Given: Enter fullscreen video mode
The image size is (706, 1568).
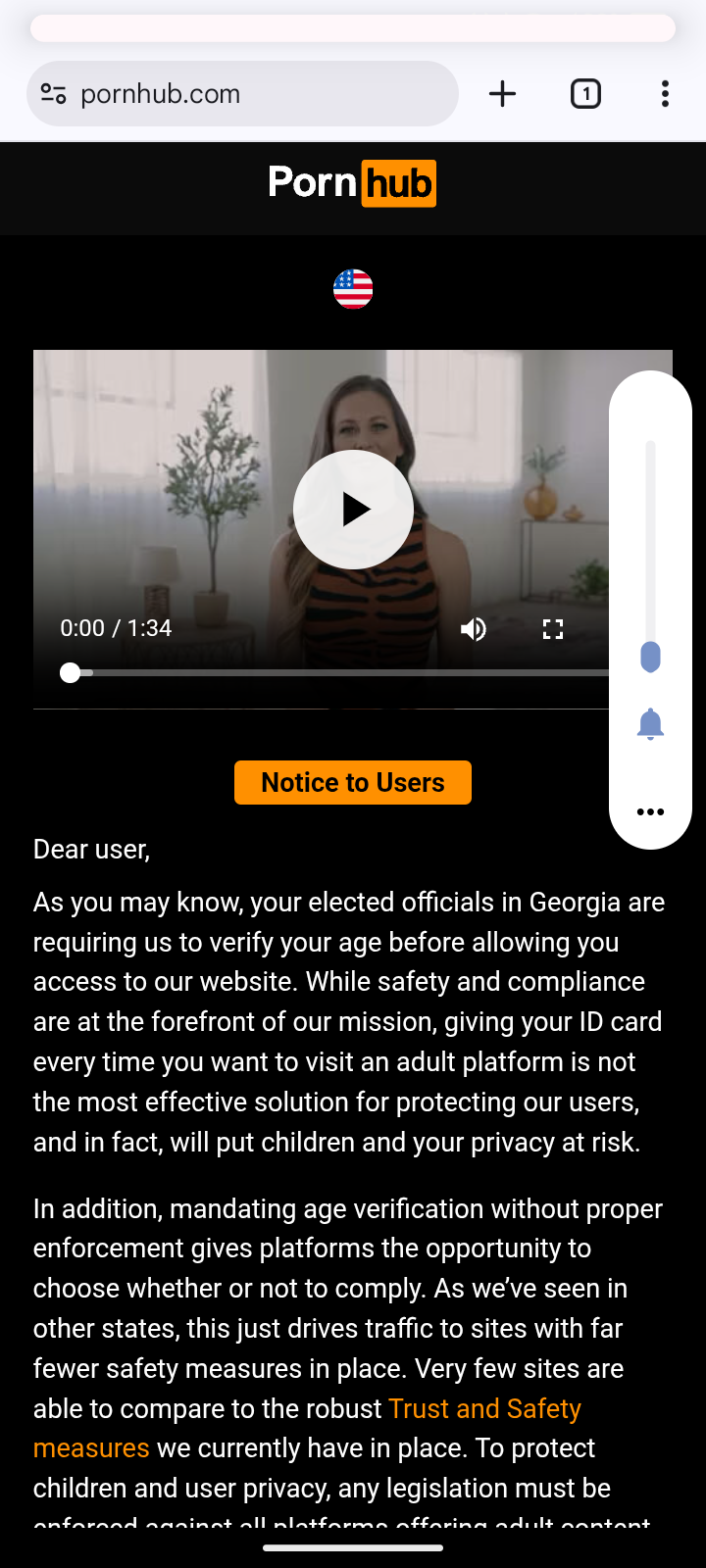Looking at the screenshot, I should click(553, 629).
